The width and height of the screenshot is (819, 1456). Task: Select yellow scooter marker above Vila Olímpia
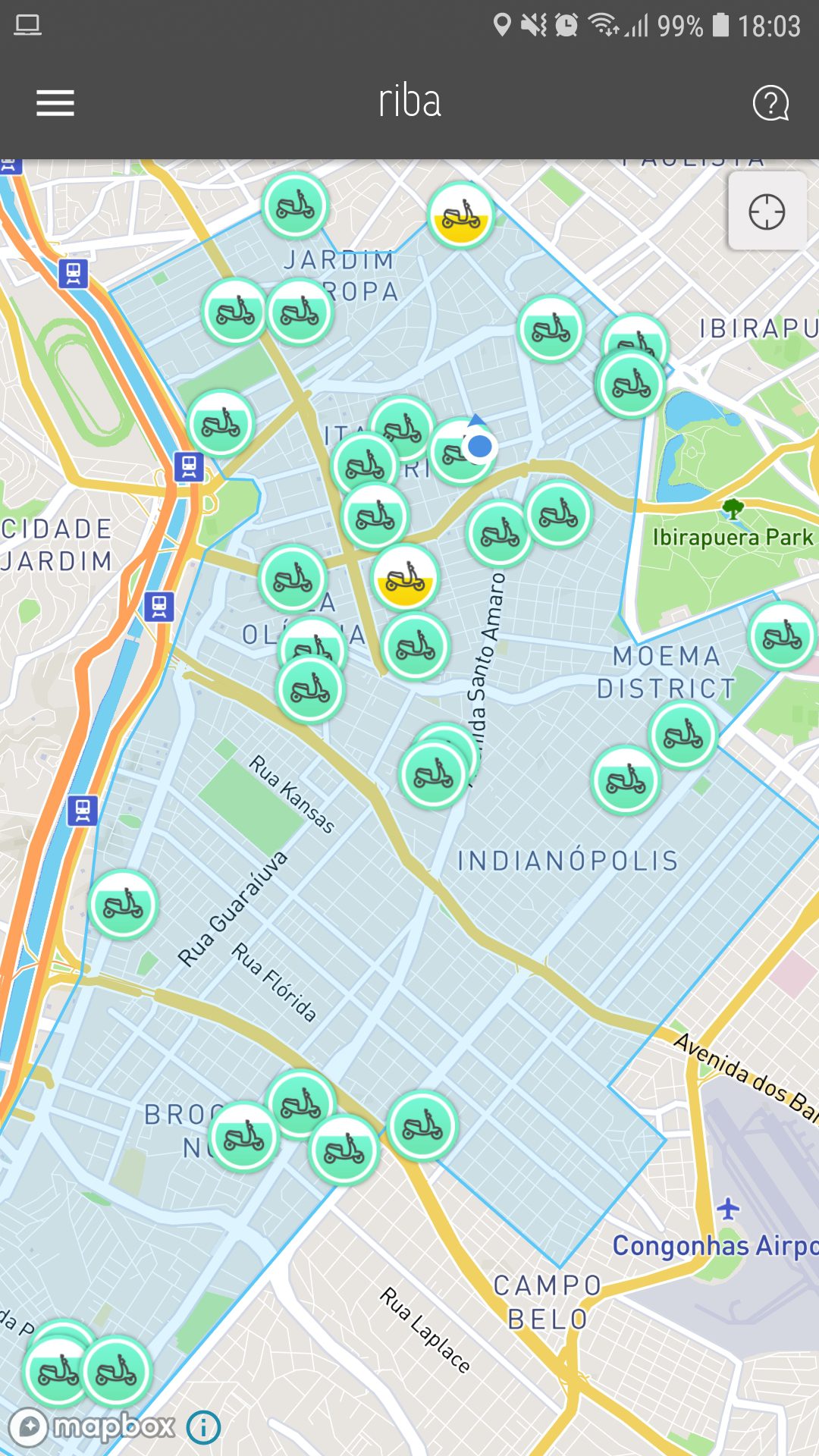point(406,578)
